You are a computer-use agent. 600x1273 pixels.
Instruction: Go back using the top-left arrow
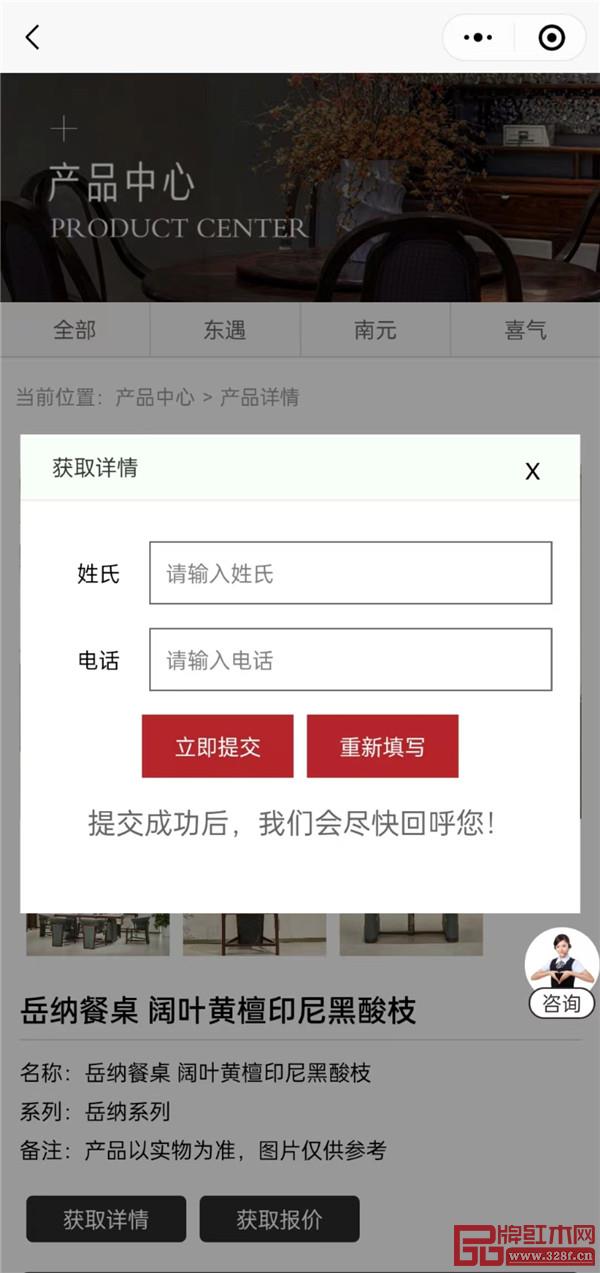click(x=33, y=38)
